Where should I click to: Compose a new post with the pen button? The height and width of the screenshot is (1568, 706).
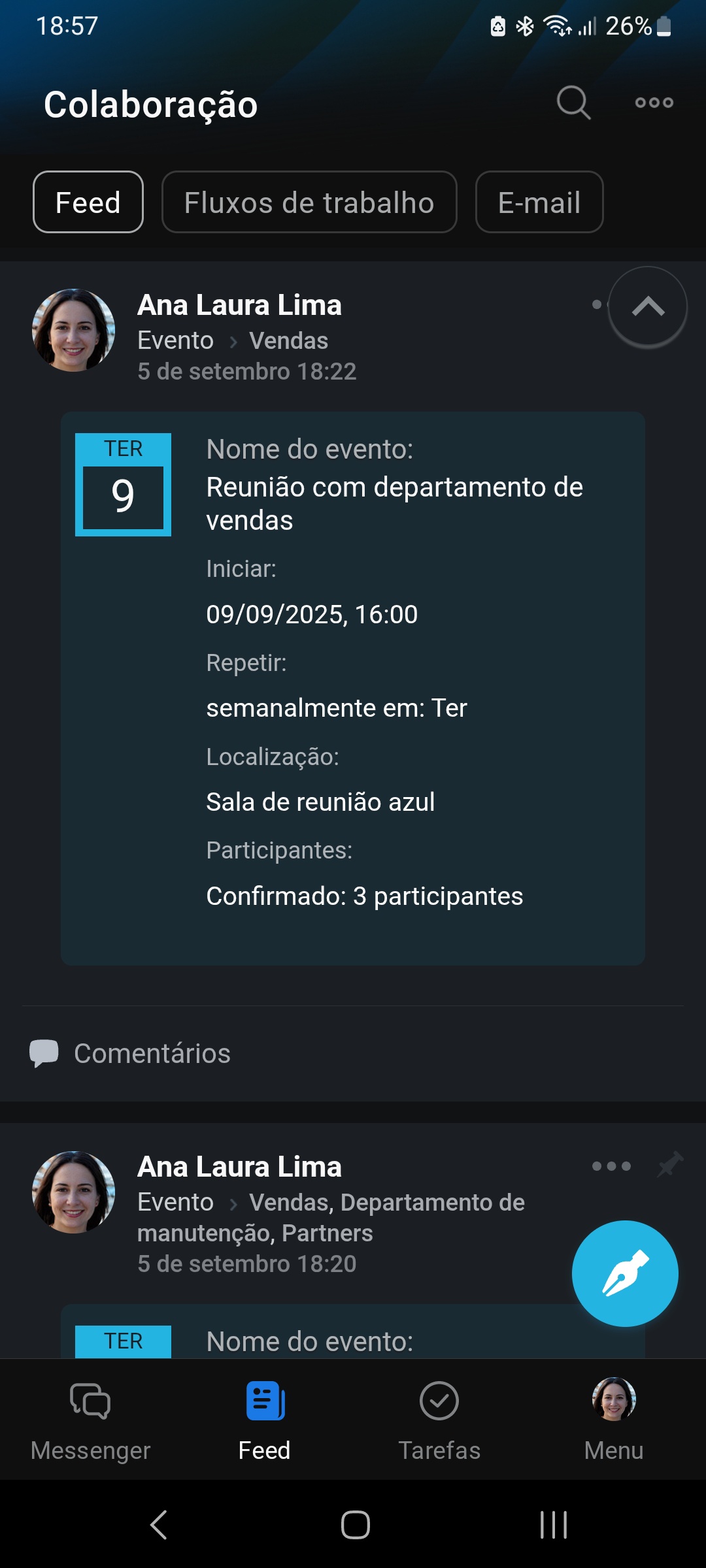click(x=625, y=1273)
